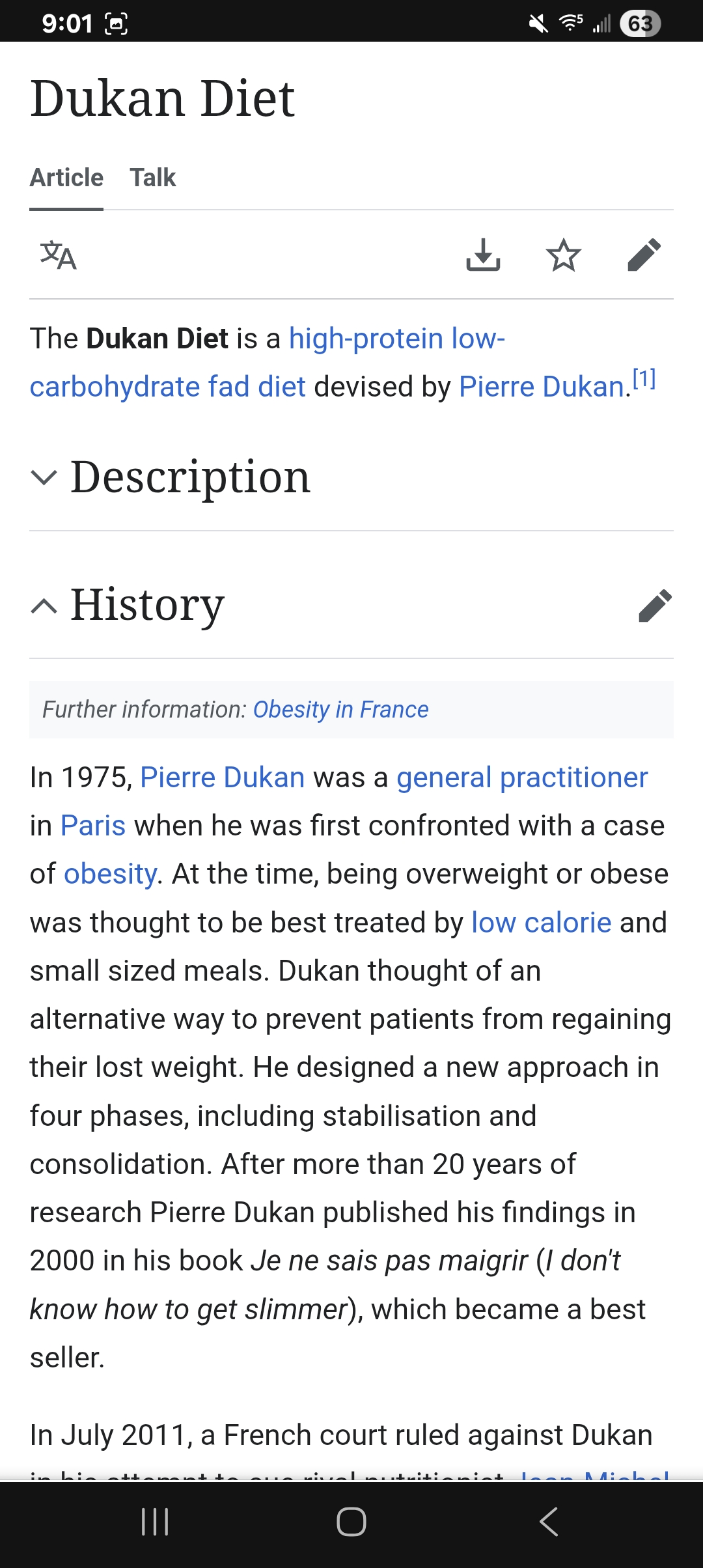
Task: Open the high-protein link
Action: click(366, 339)
